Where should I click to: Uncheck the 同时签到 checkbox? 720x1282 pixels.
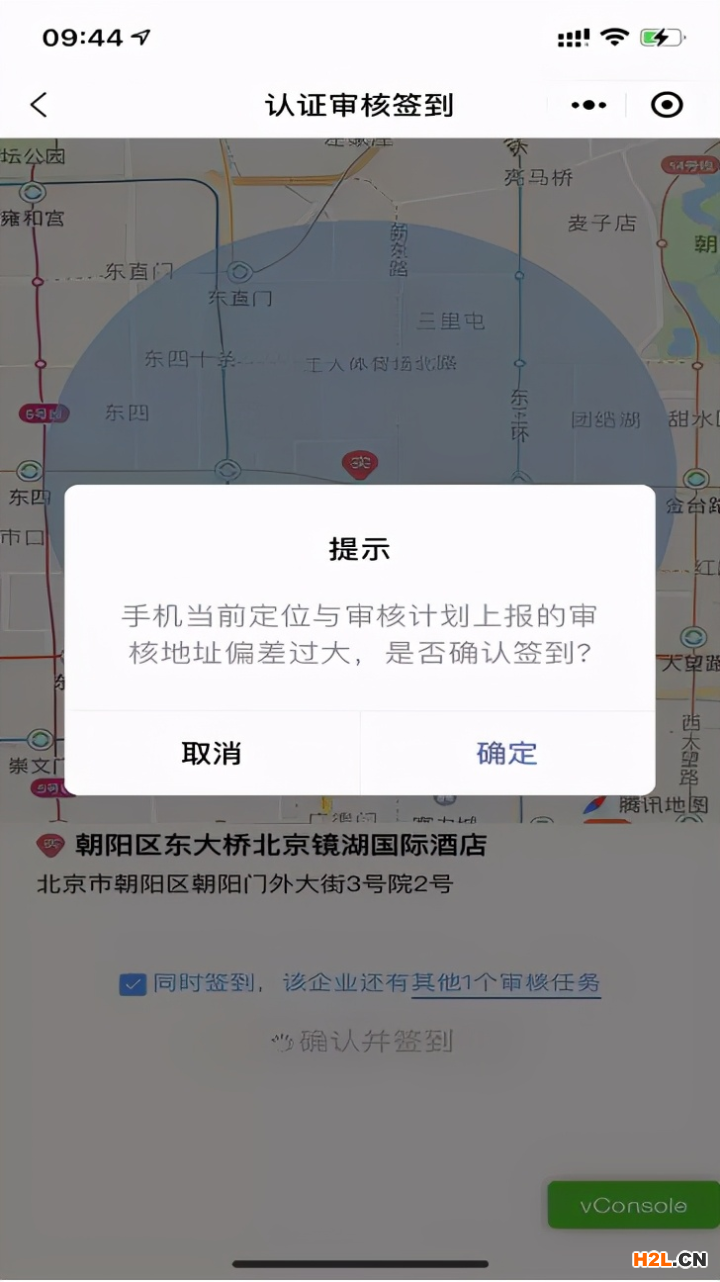coord(132,984)
